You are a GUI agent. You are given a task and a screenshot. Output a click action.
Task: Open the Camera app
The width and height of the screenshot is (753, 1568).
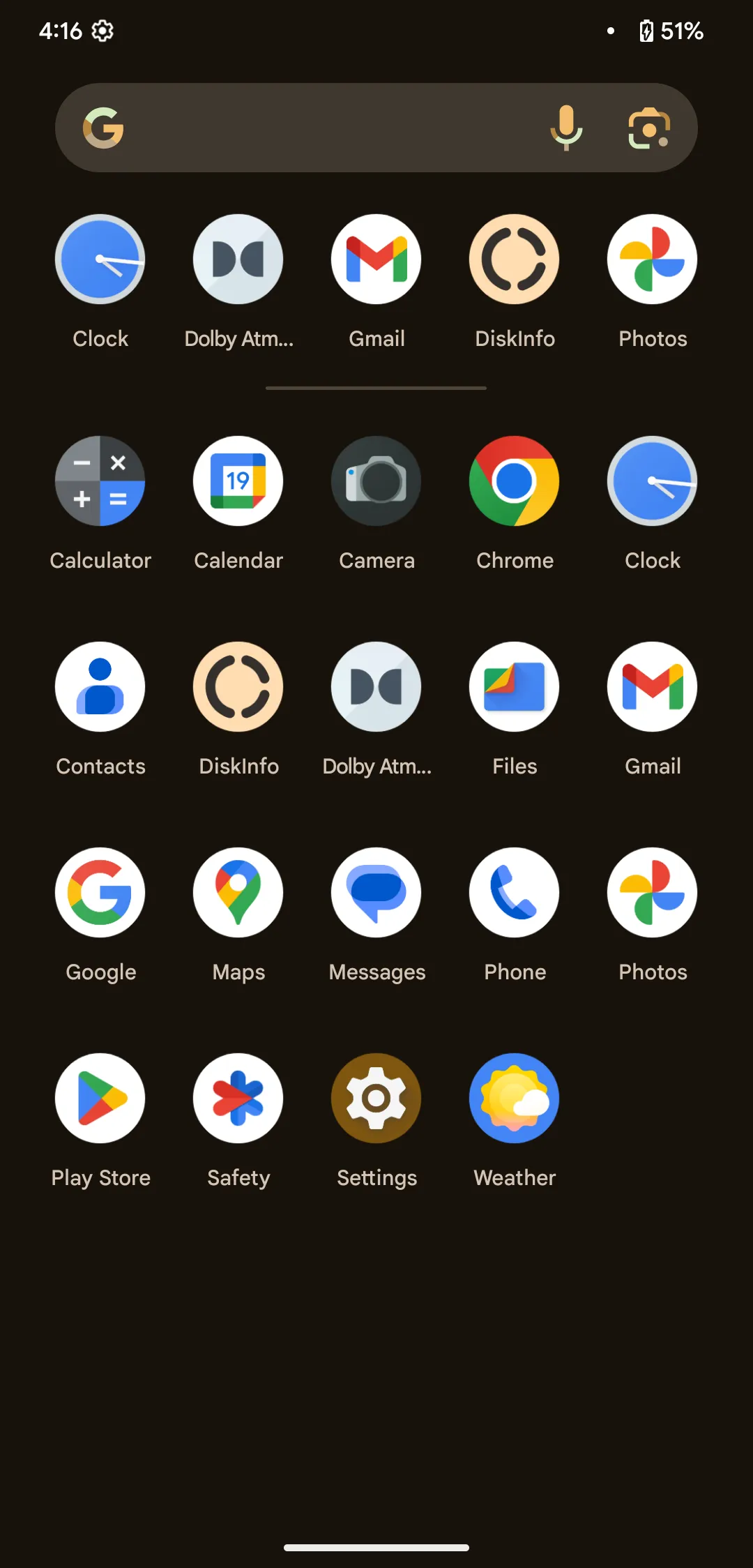376,481
